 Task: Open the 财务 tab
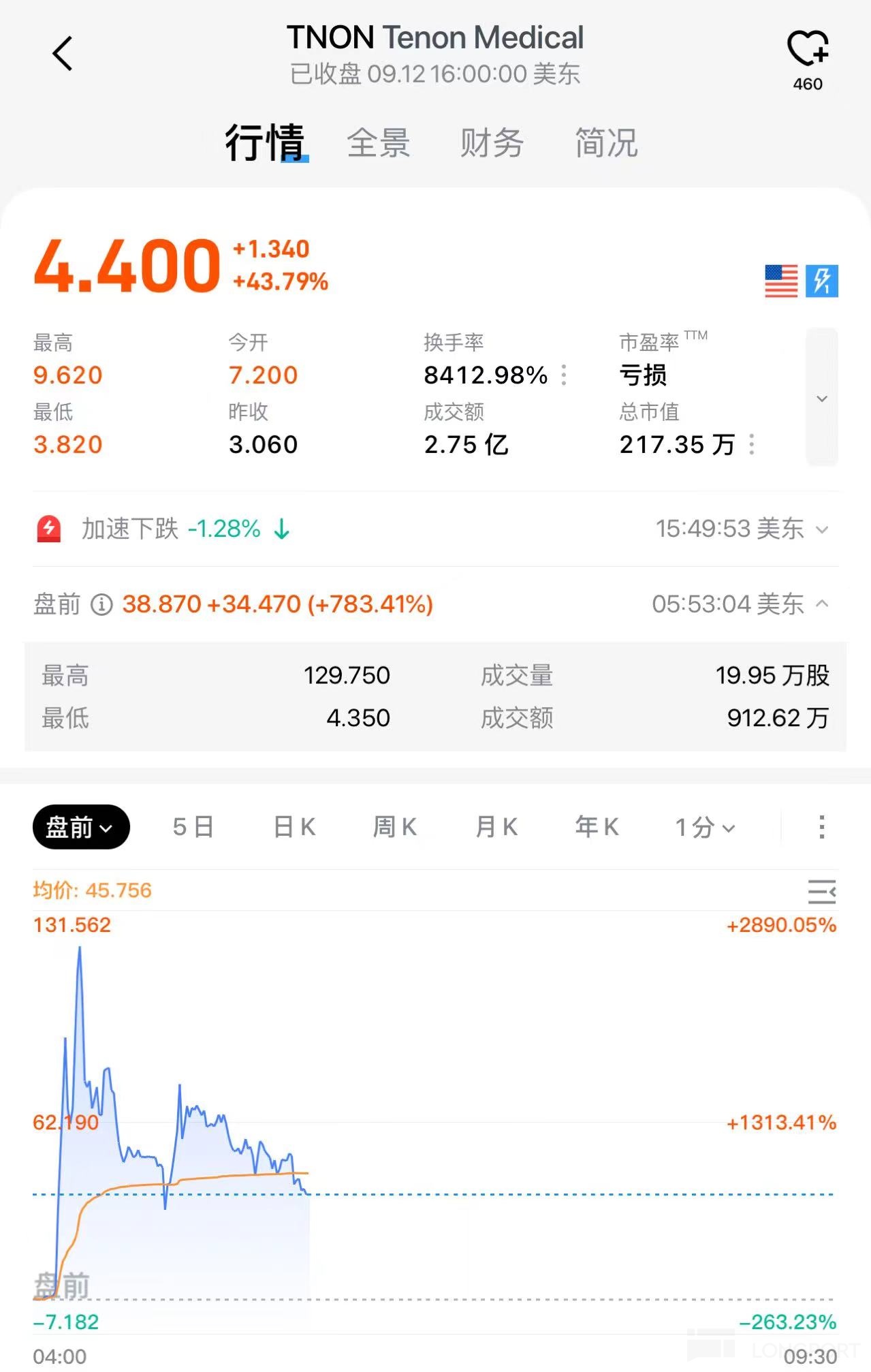pyautogui.click(x=492, y=143)
